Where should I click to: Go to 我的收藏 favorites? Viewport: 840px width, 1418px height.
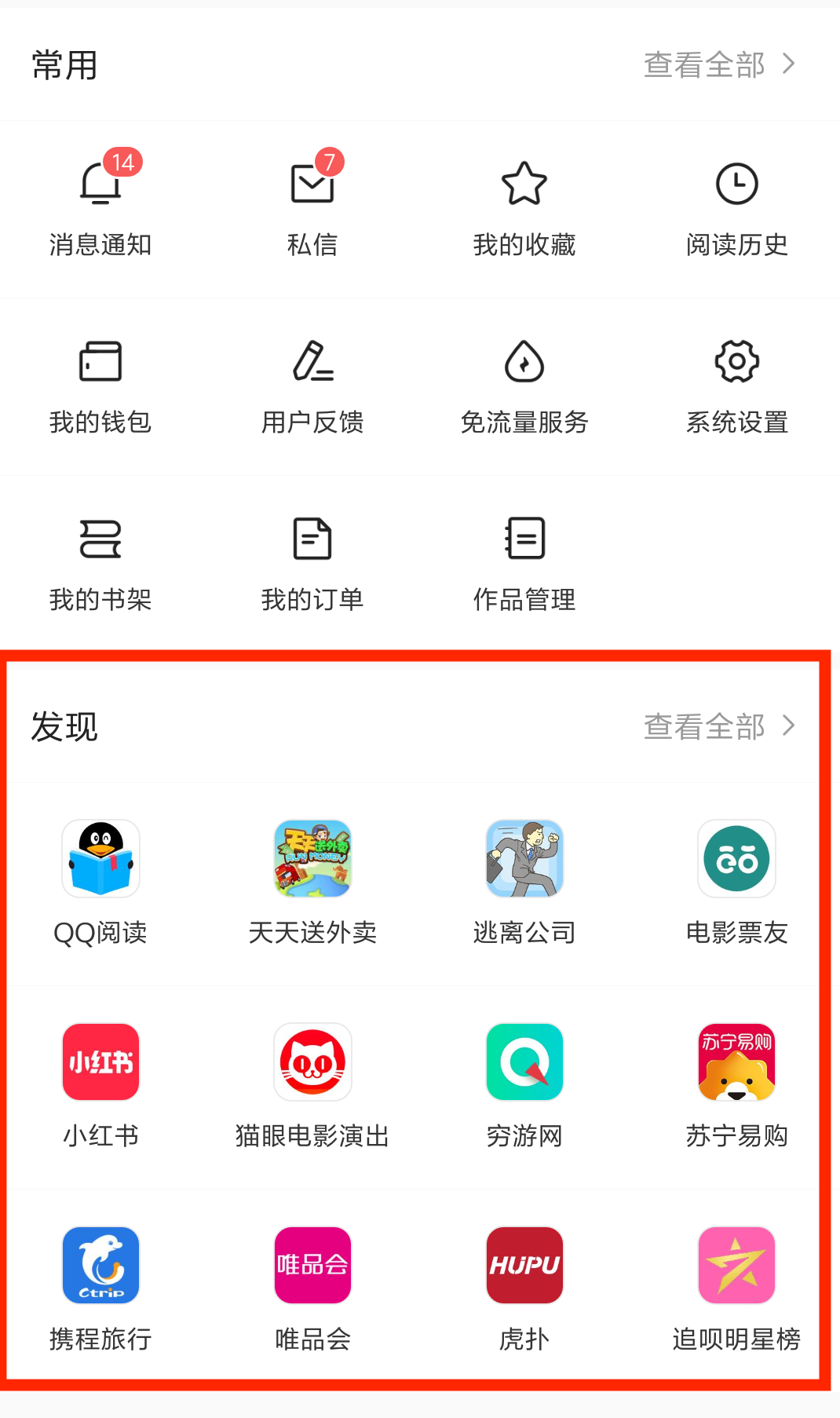[x=524, y=206]
